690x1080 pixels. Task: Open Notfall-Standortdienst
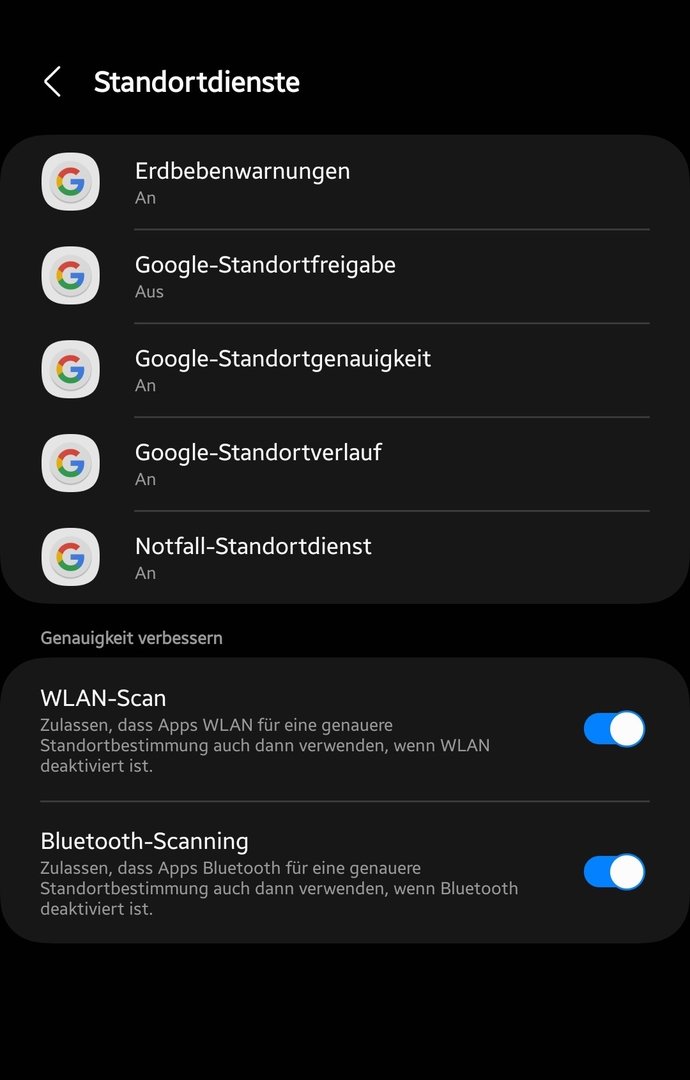pos(345,558)
